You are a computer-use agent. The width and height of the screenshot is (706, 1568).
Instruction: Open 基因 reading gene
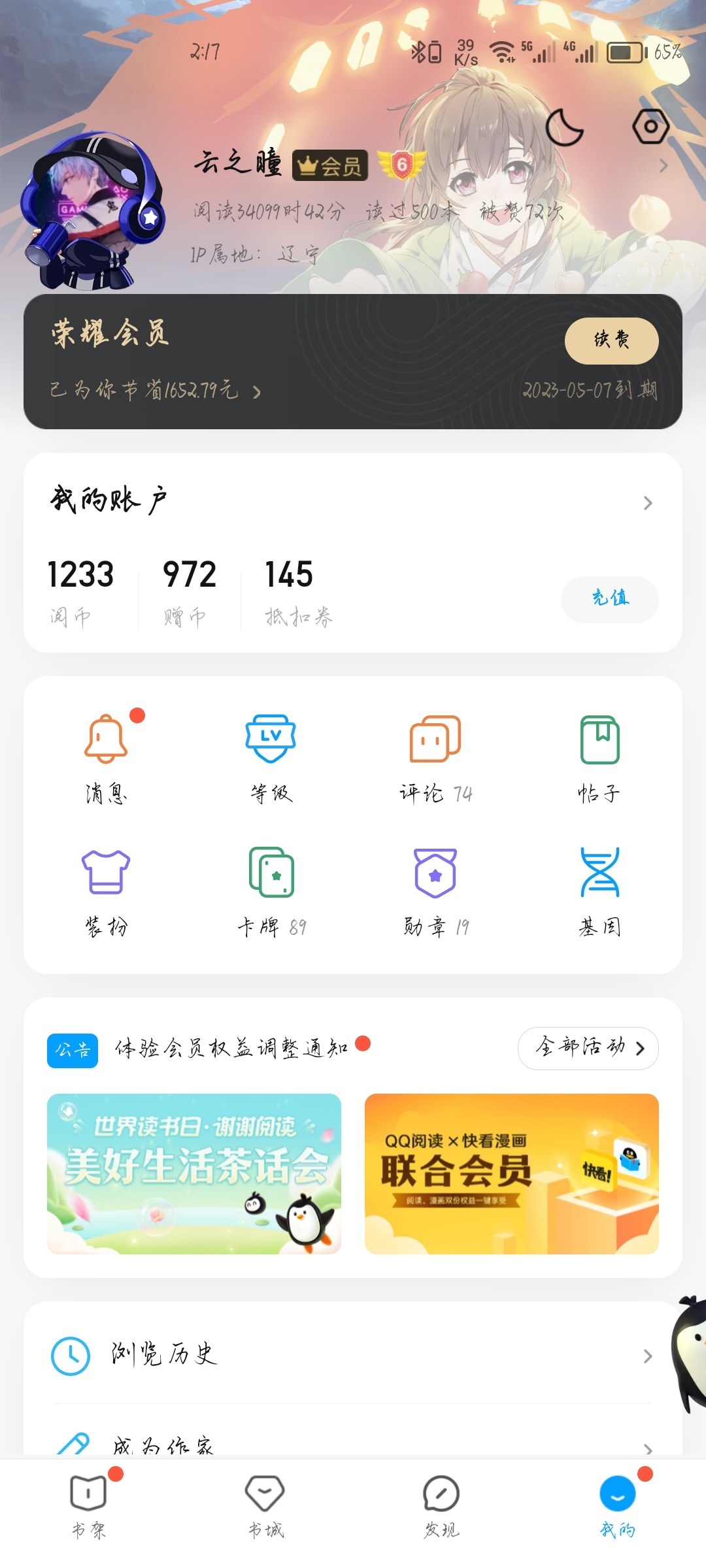pos(599,891)
